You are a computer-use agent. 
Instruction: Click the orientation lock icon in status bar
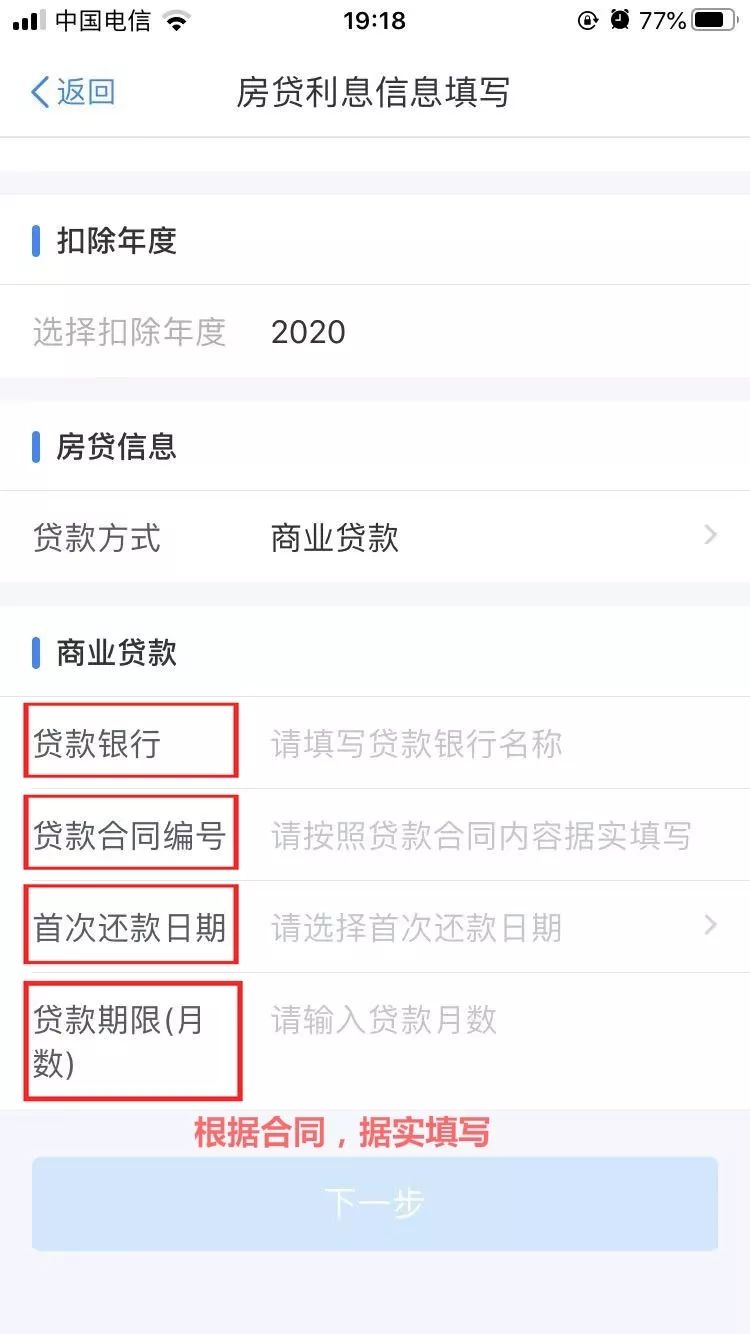click(x=589, y=19)
